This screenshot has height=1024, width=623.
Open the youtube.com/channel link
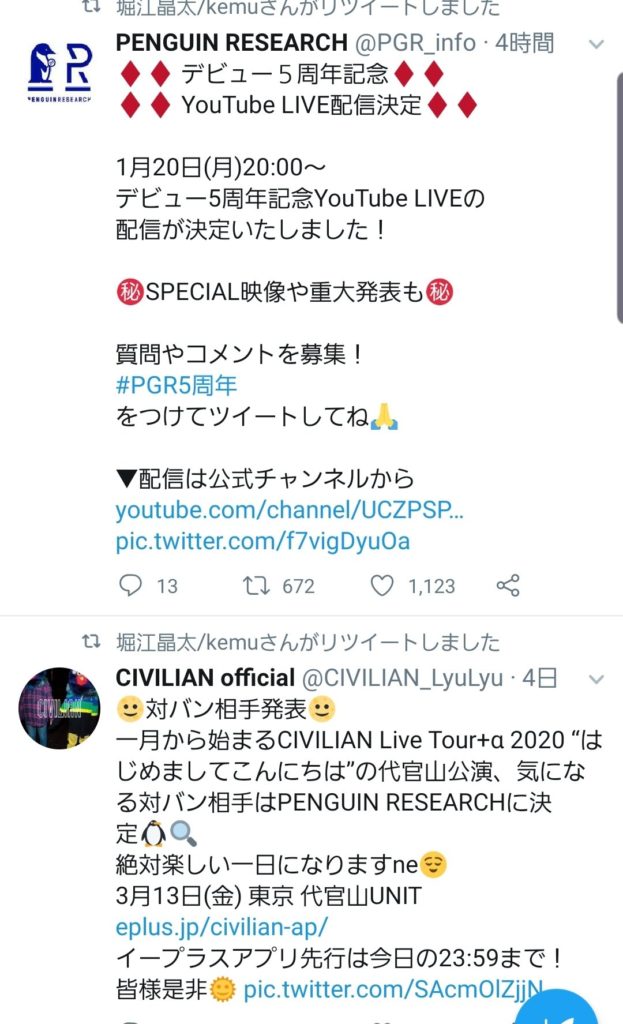(x=289, y=511)
